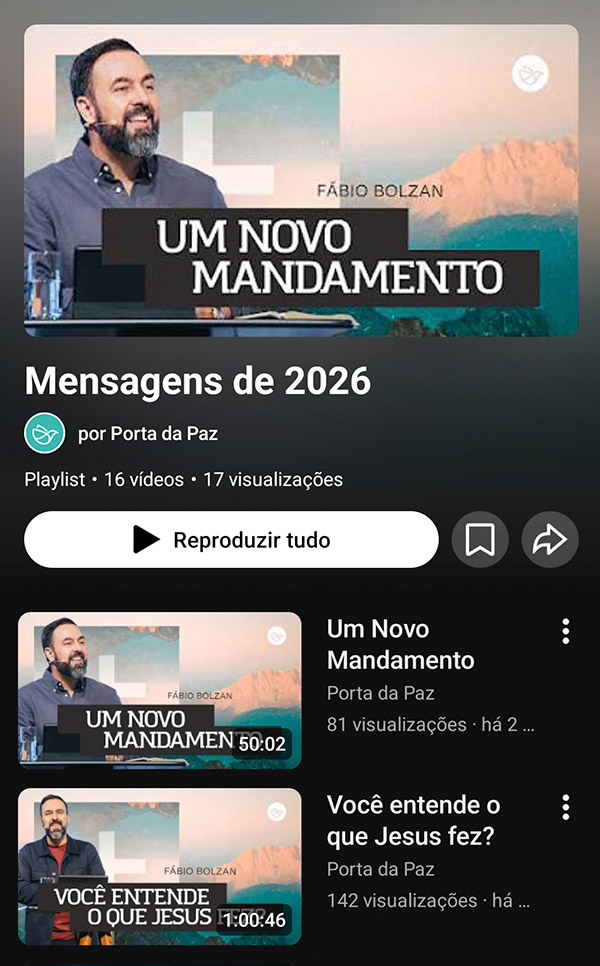Share the Mensagens de 2026 playlist
Screen dimensions: 600x966
pos(550,540)
